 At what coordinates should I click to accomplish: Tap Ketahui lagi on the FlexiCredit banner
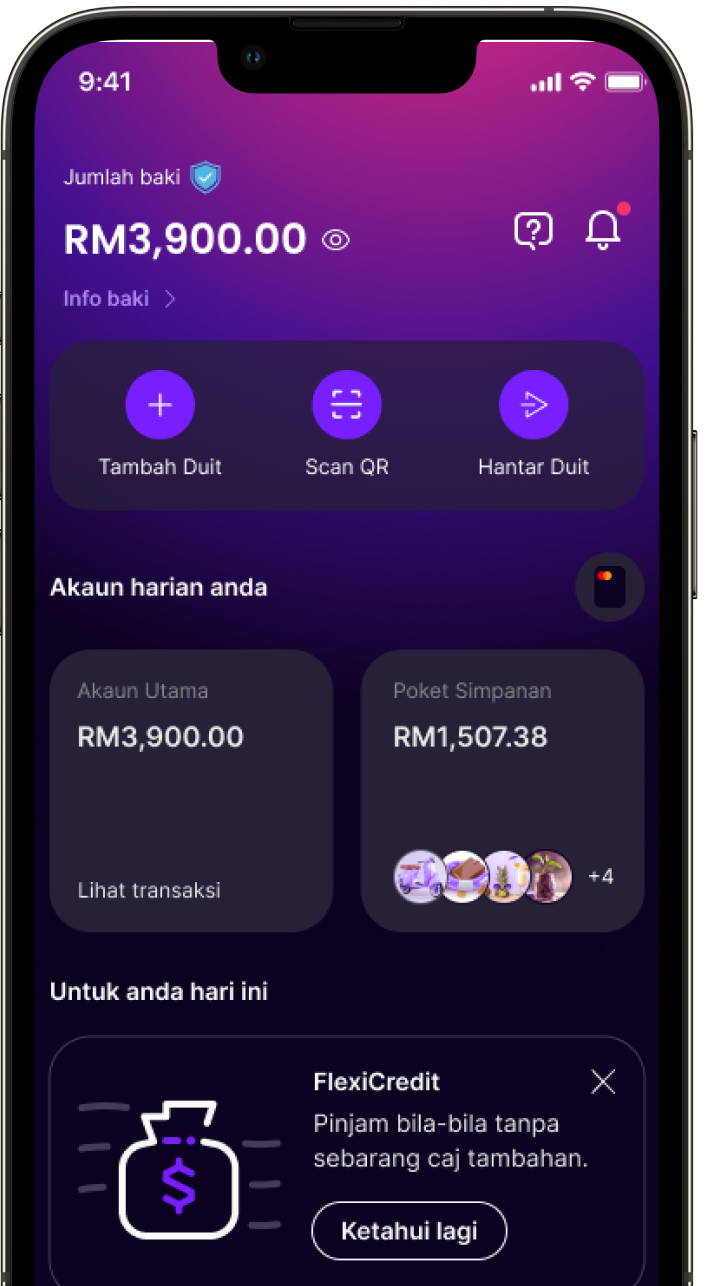click(409, 1230)
